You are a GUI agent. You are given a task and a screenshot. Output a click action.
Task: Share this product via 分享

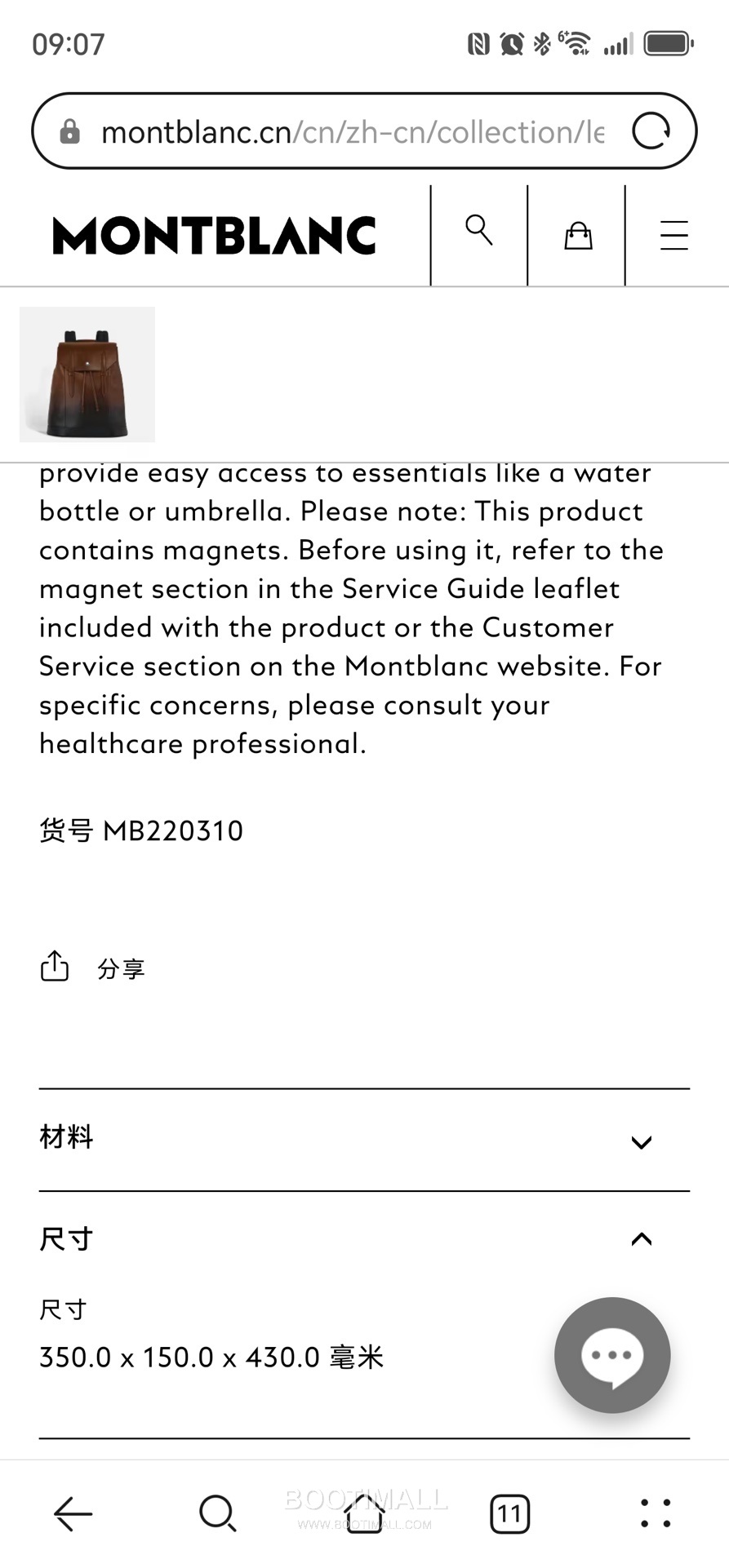(92, 968)
